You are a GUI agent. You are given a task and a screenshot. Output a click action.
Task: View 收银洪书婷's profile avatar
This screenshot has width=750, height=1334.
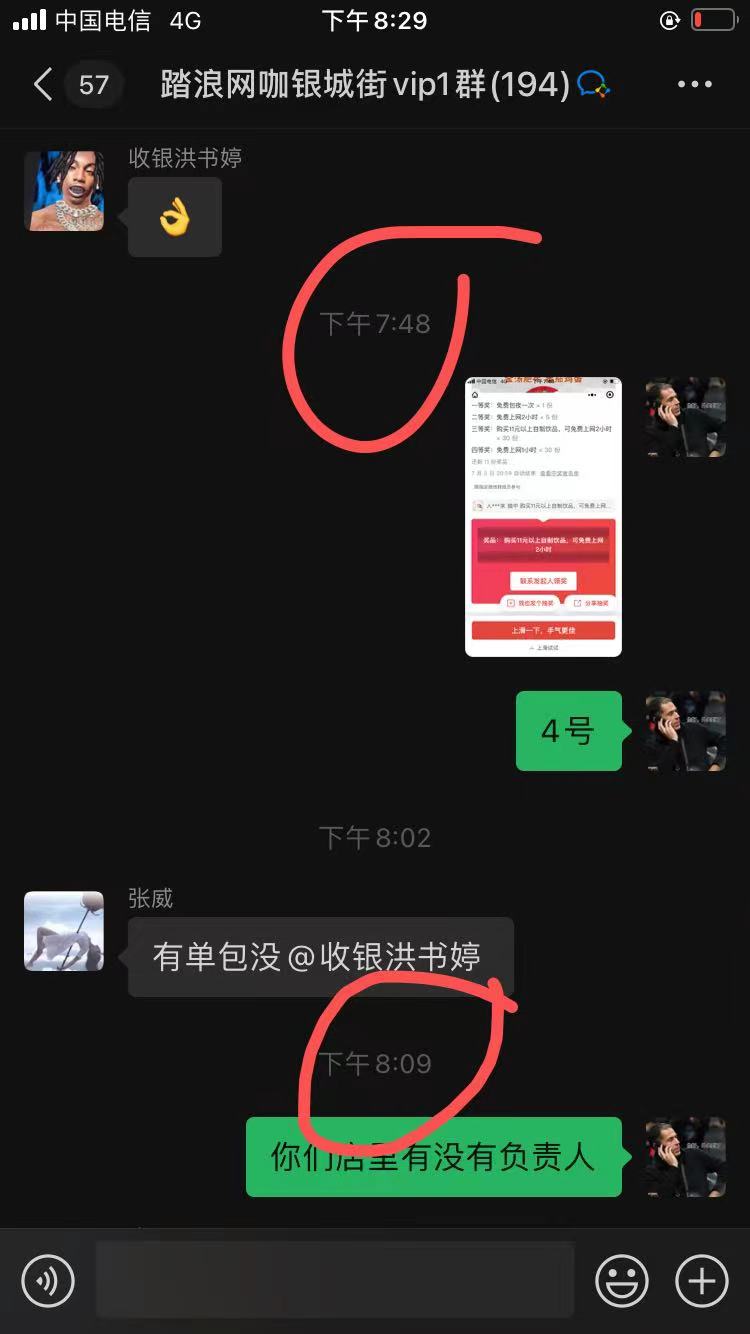click(x=64, y=192)
